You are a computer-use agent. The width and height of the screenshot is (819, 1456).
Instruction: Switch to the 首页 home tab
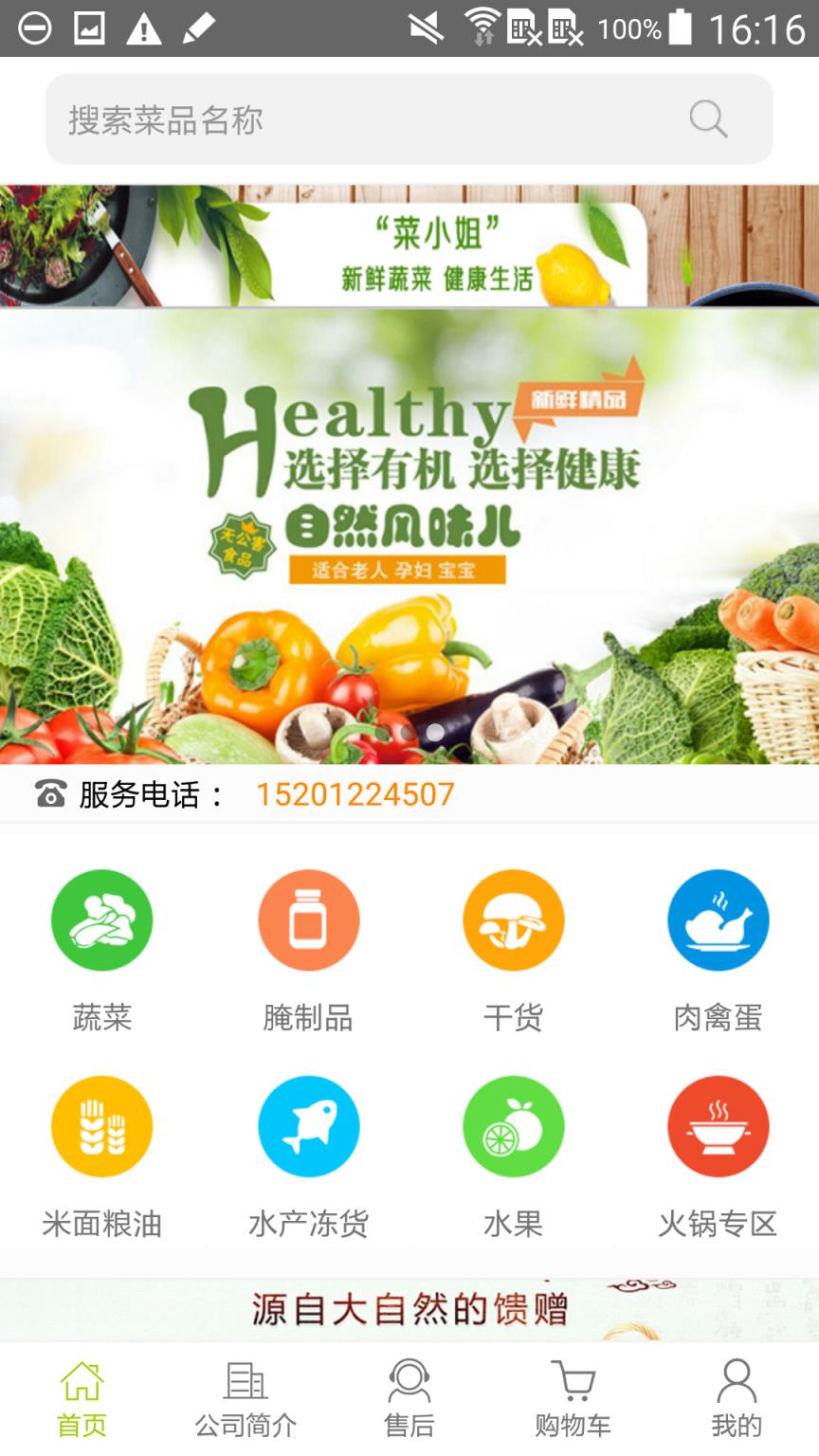82,1399
